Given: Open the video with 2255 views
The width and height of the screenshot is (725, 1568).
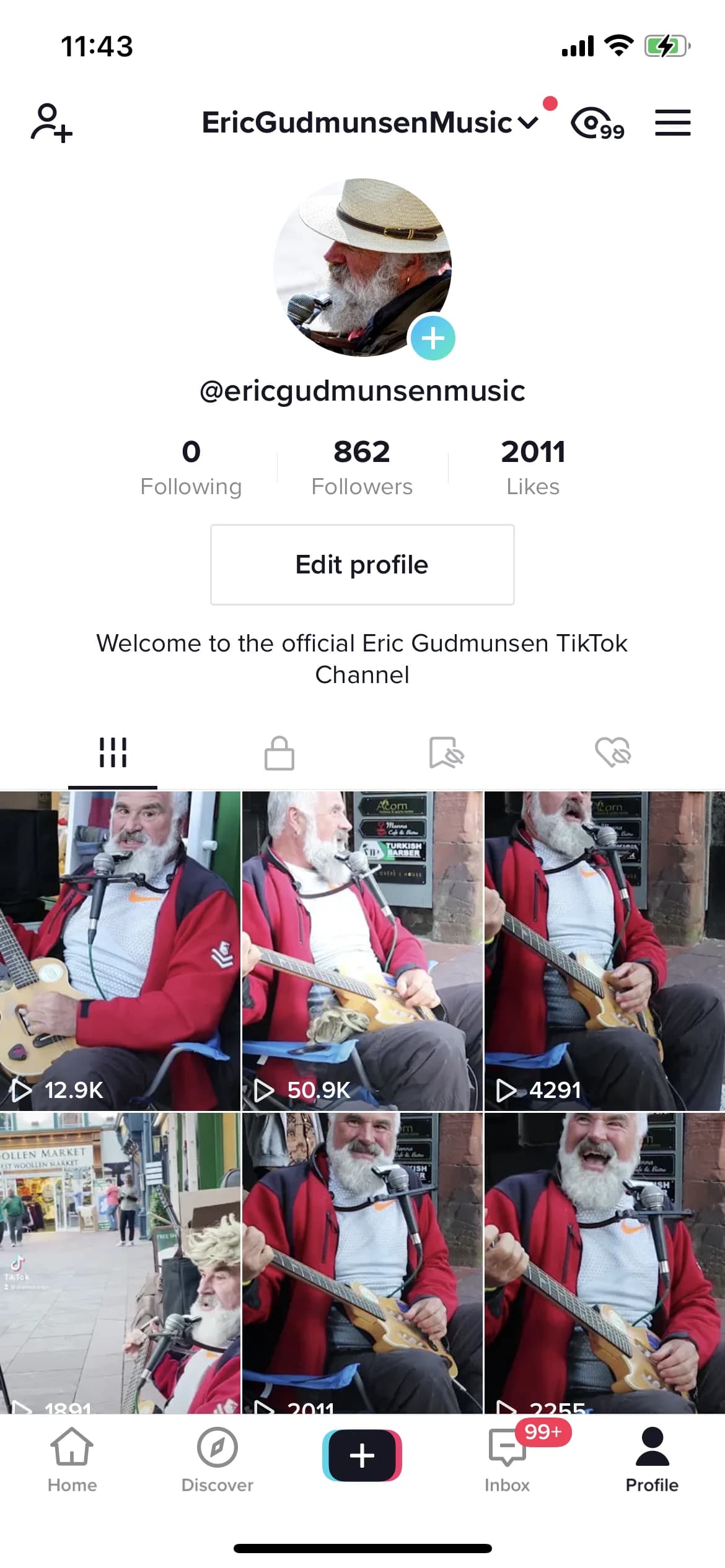Looking at the screenshot, I should pyautogui.click(x=604, y=1263).
